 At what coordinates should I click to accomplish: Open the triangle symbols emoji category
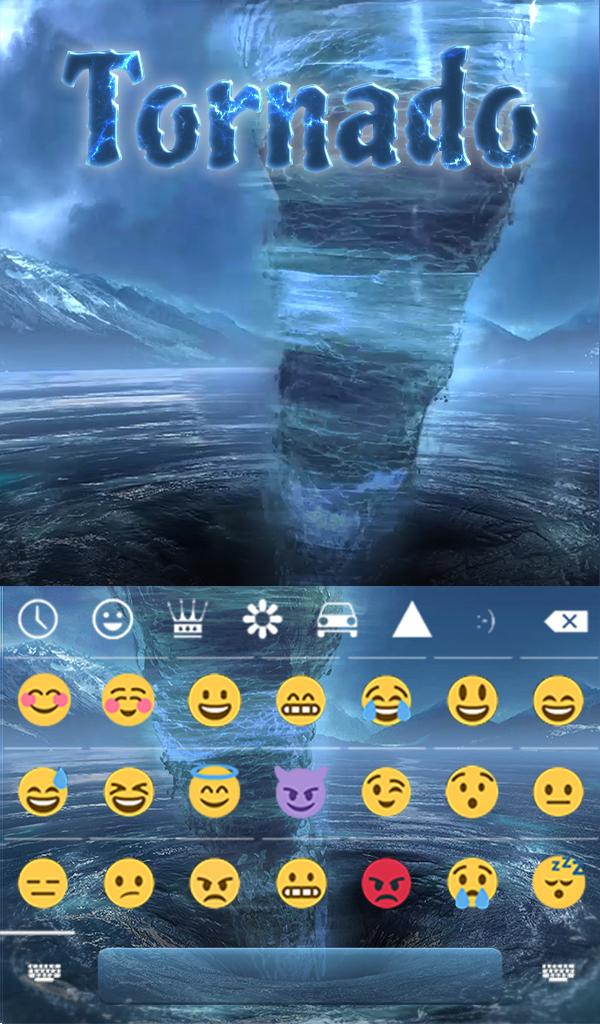point(412,620)
